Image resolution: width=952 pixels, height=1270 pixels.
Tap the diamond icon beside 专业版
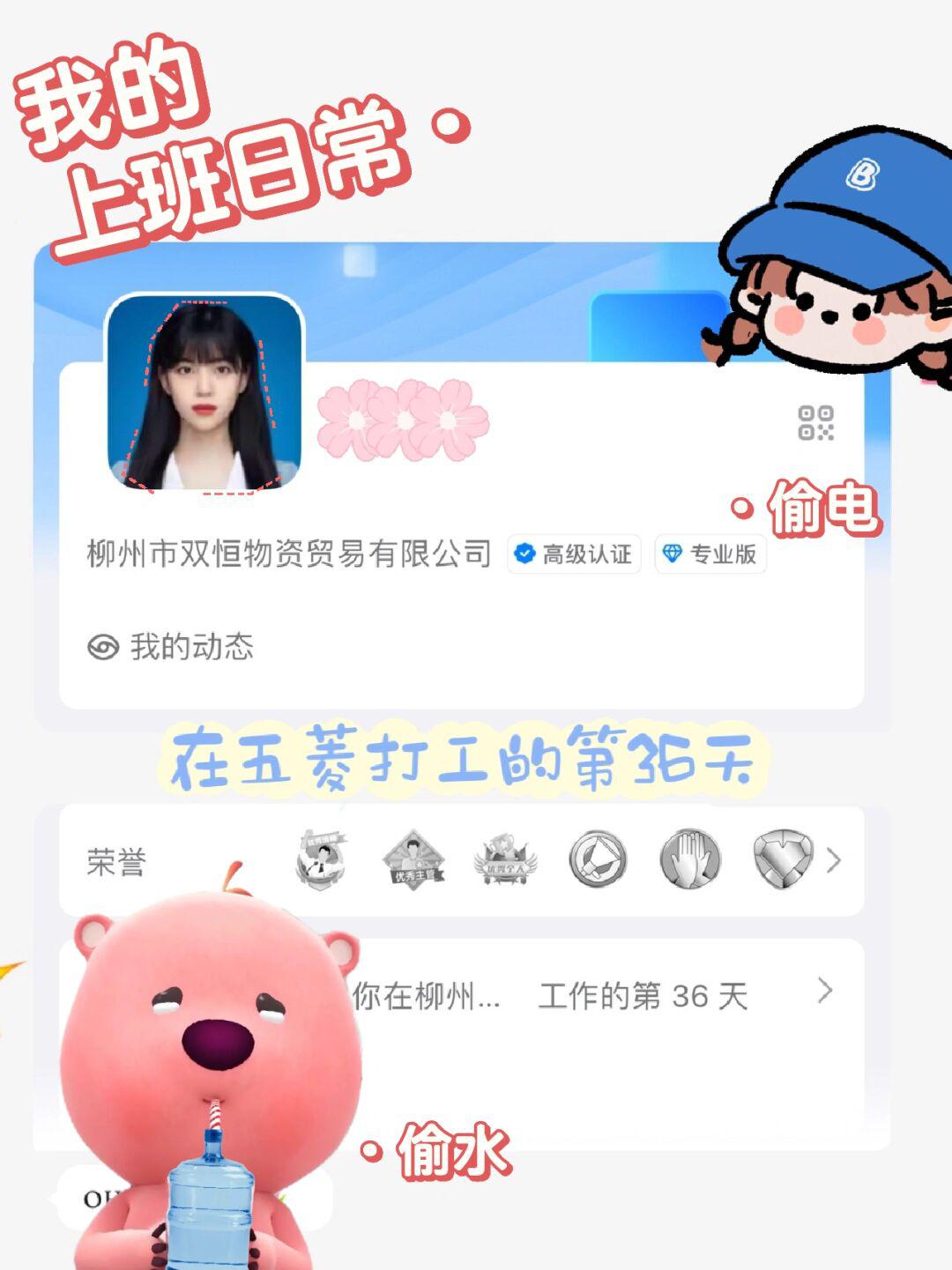pyautogui.click(x=674, y=553)
